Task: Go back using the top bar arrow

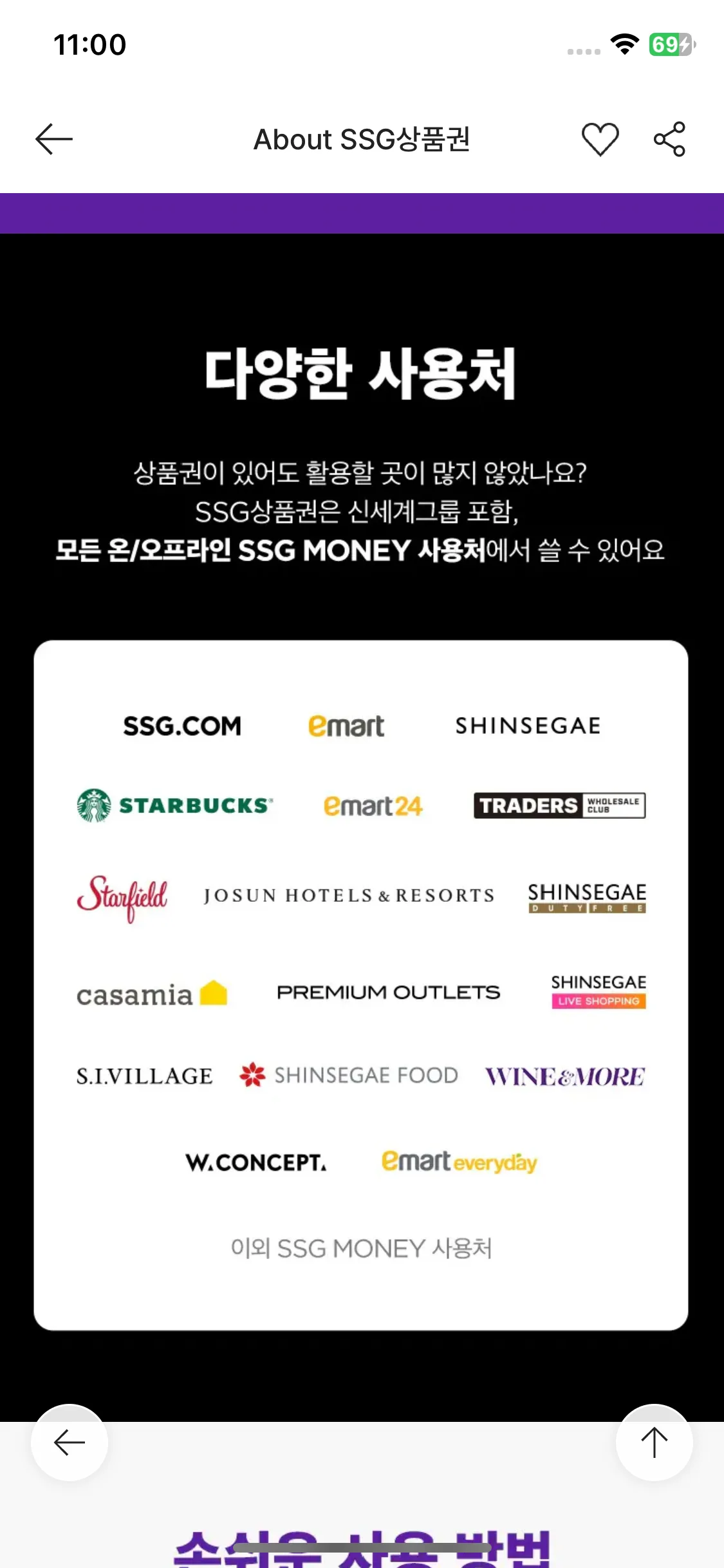Action: (x=54, y=139)
